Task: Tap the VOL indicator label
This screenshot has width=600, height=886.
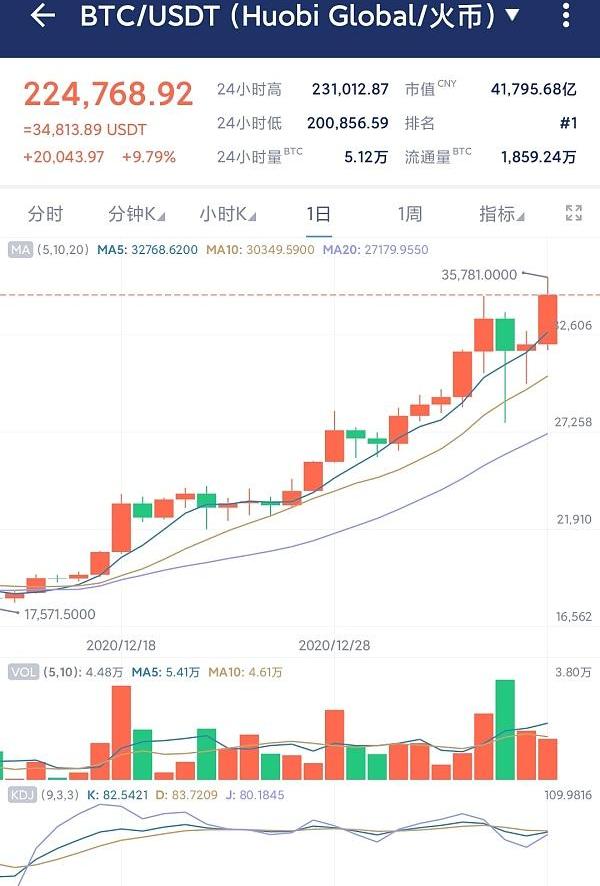Action: point(22,672)
